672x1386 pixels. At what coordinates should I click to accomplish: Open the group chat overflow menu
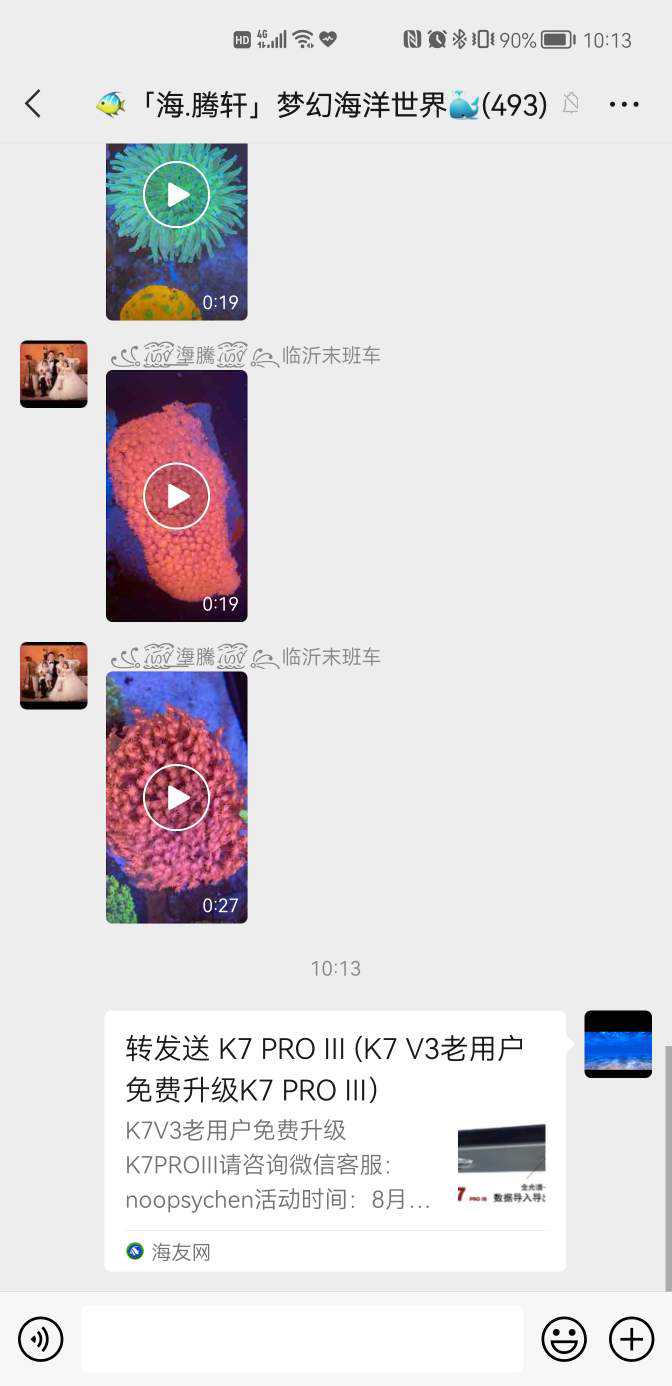(624, 104)
